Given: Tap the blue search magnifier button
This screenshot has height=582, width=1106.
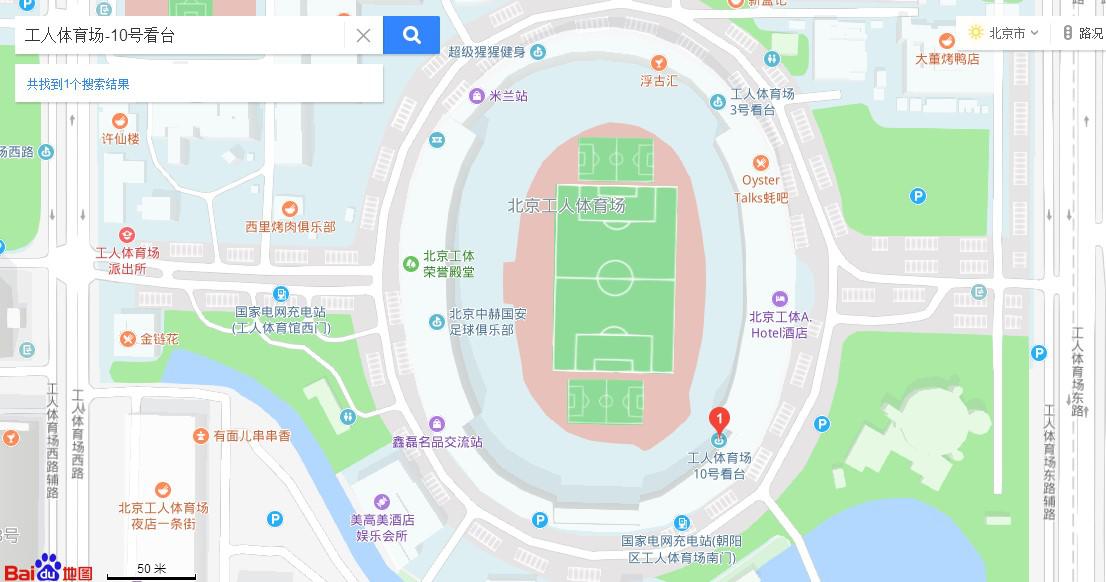Looking at the screenshot, I should 411,35.
